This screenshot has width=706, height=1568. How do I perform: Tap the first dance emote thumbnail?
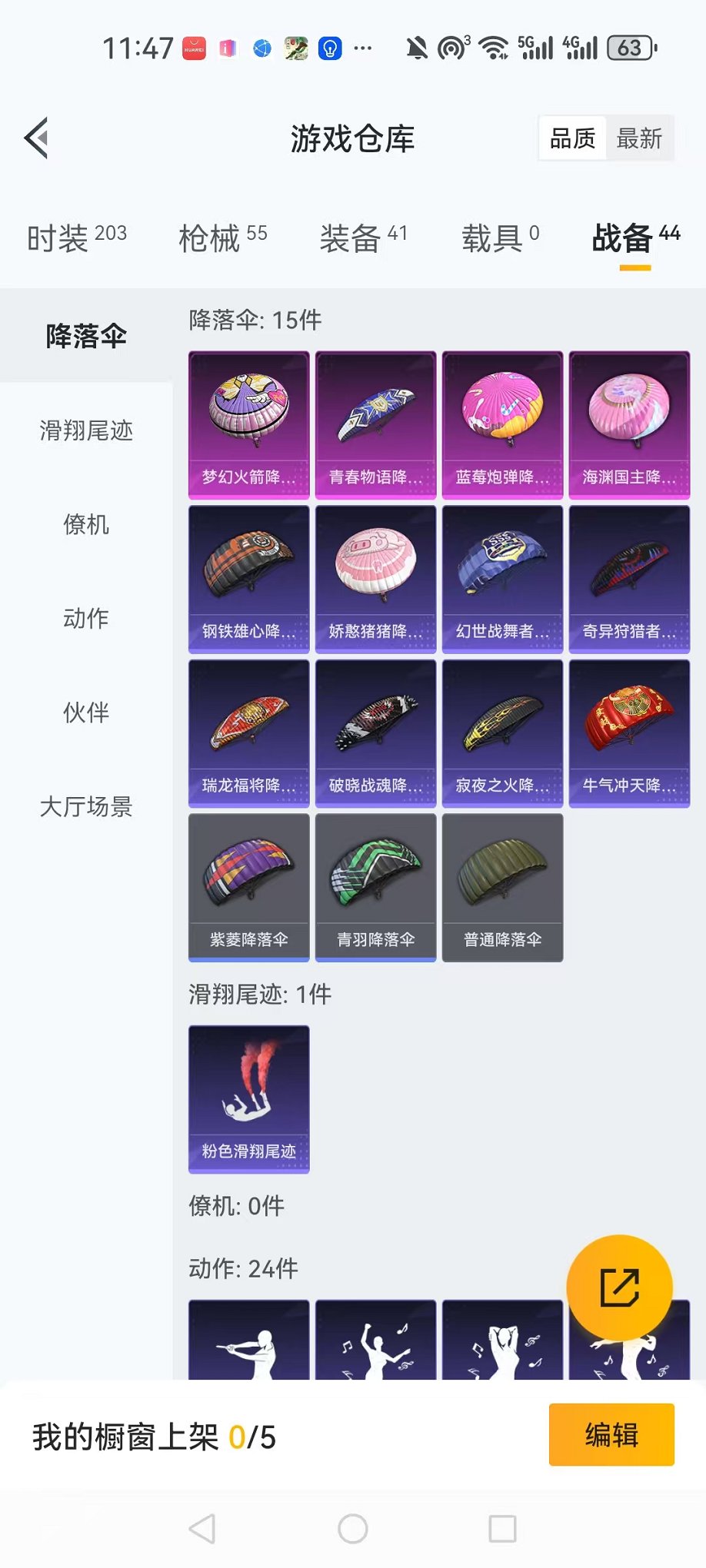248,1353
